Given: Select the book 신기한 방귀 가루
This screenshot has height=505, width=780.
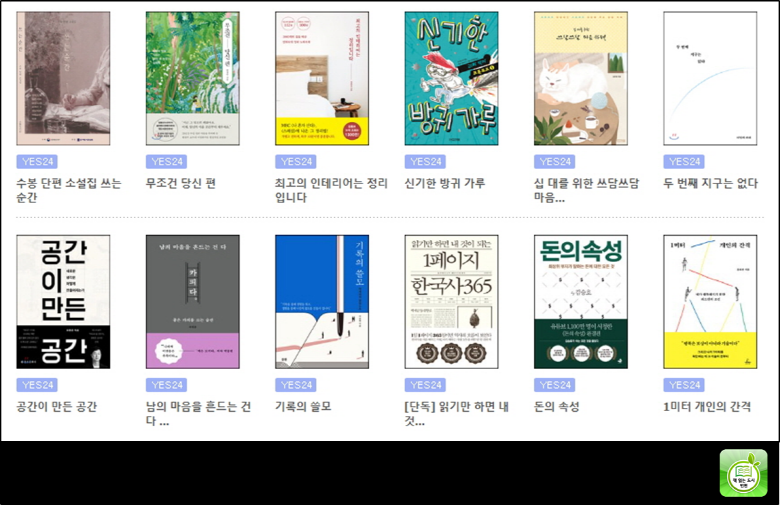Looking at the screenshot, I should [x=451, y=79].
